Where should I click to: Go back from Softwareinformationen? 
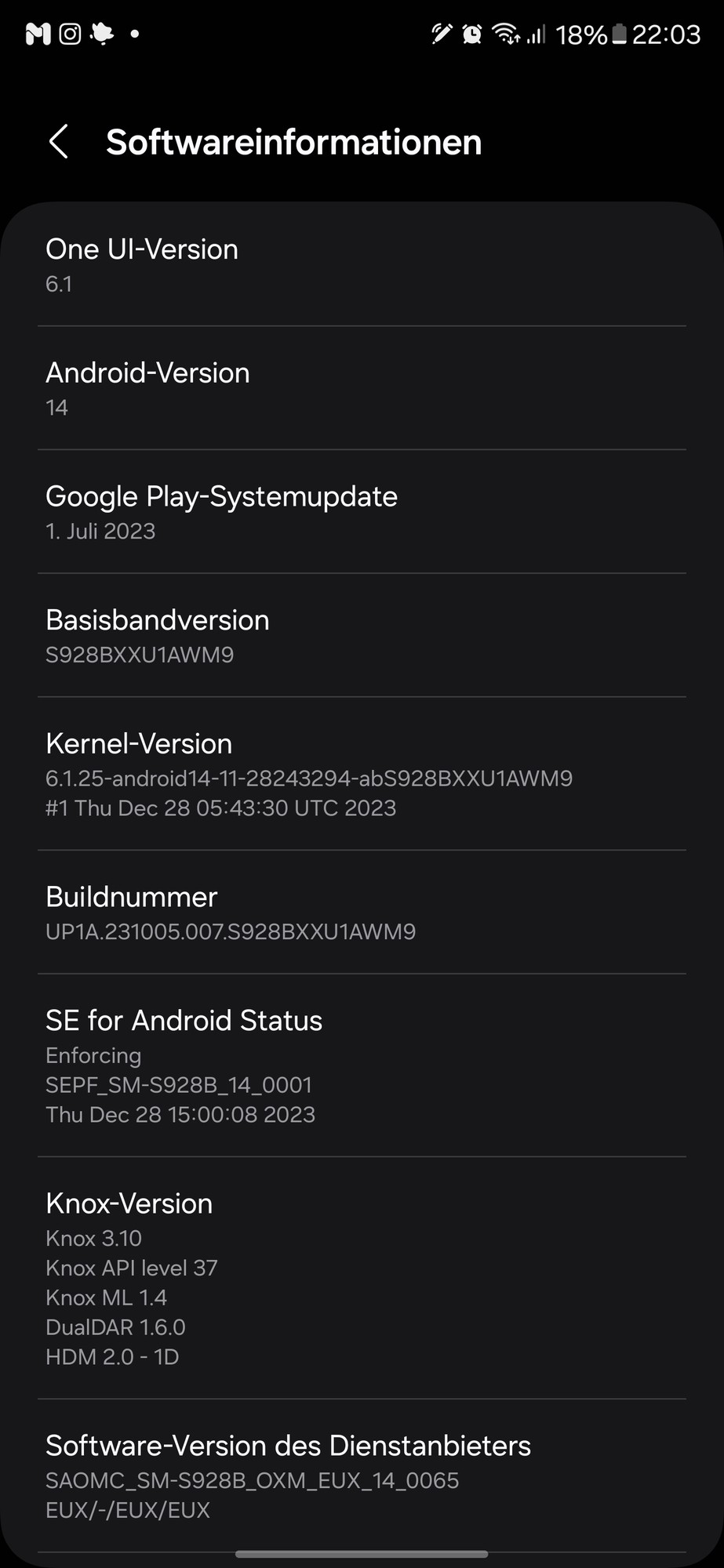pyautogui.click(x=59, y=142)
